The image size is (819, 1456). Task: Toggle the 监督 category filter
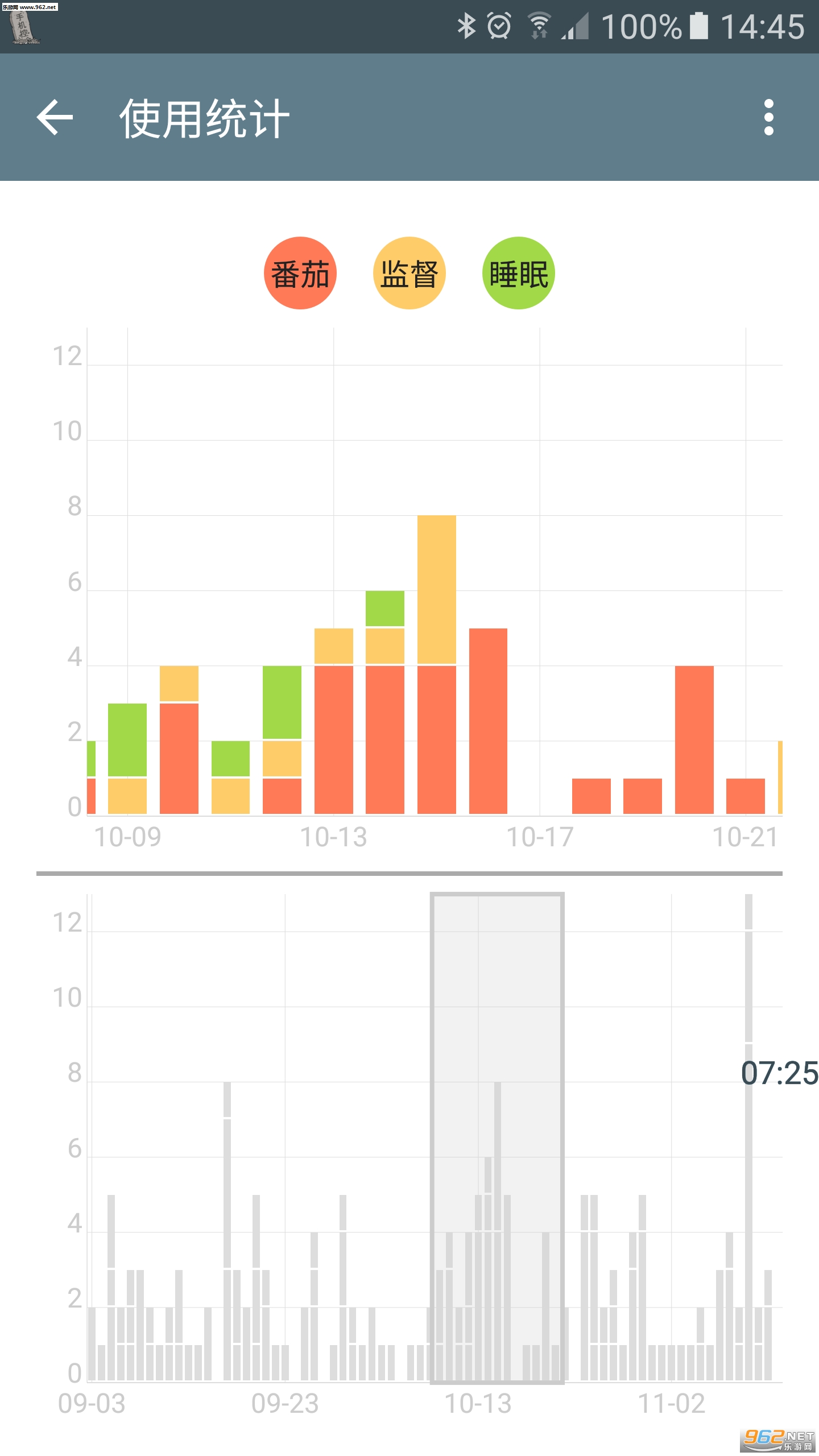click(x=409, y=273)
